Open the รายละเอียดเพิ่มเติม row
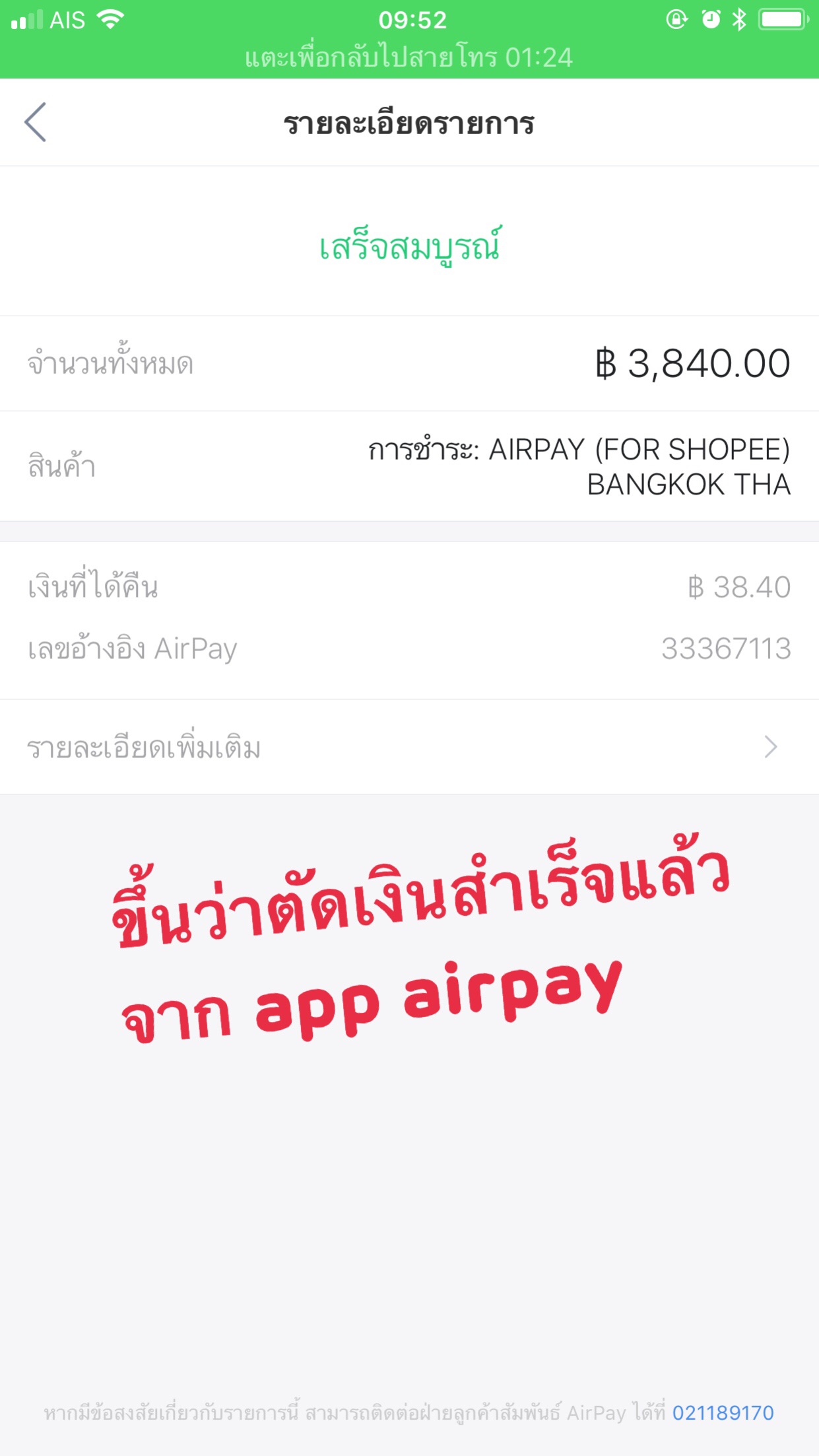The image size is (819, 1456). tap(409, 747)
